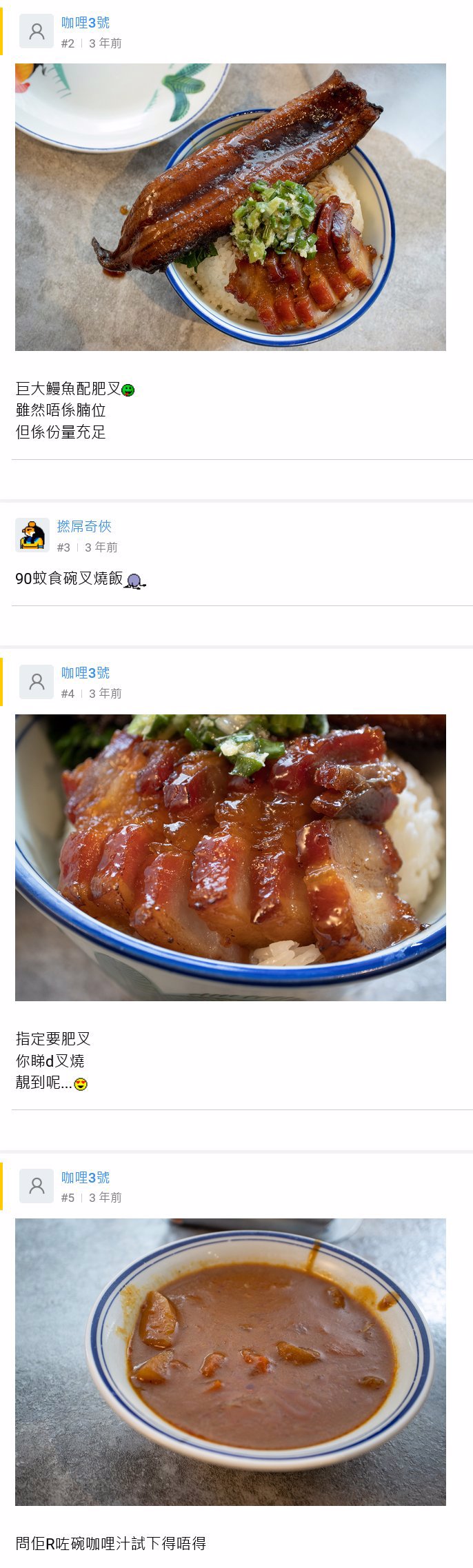Open 咖哩3號's profile from post #4
The height and width of the screenshot is (1568, 473).
[85, 673]
